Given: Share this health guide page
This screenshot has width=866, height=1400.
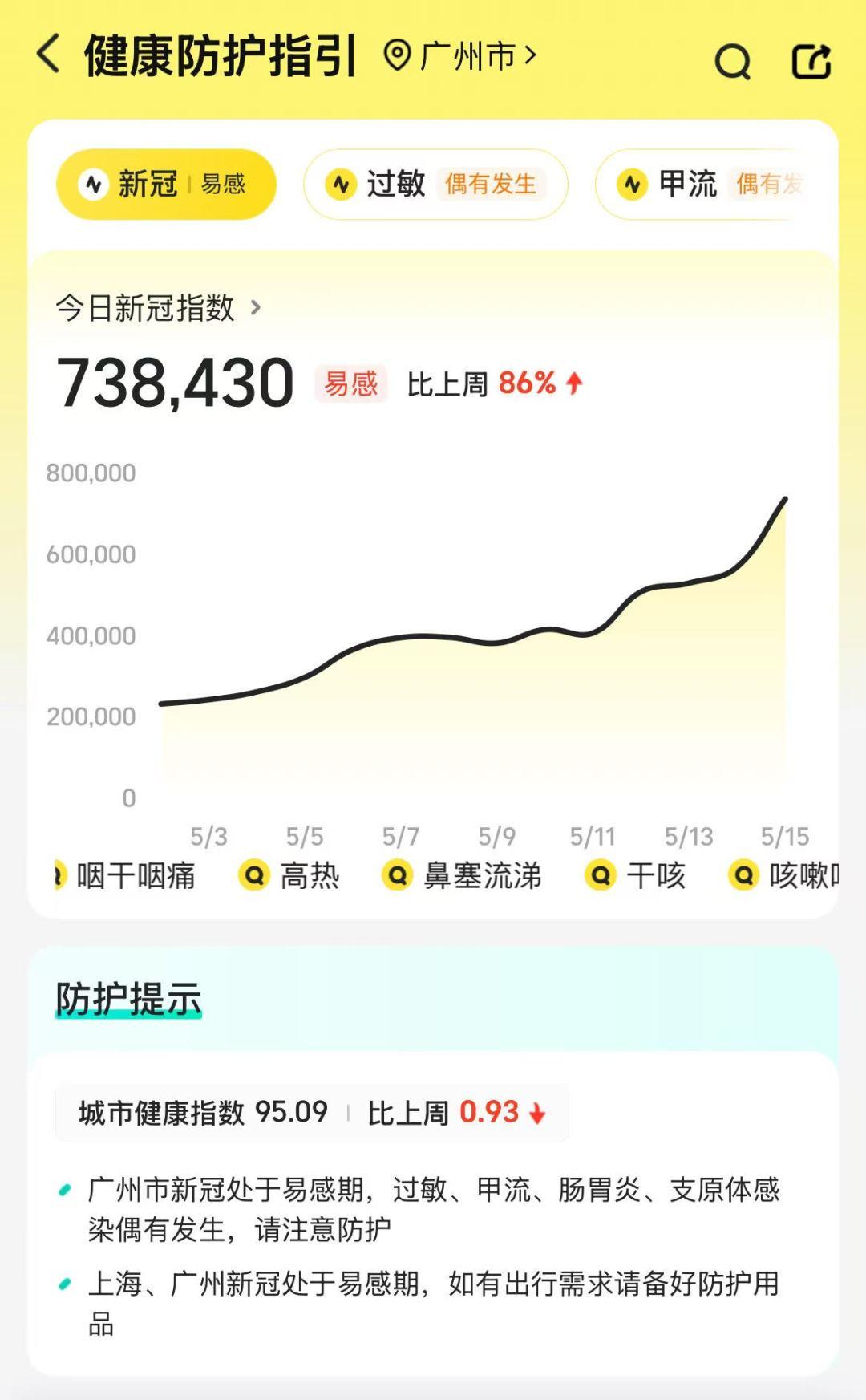Looking at the screenshot, I should 811,61.
